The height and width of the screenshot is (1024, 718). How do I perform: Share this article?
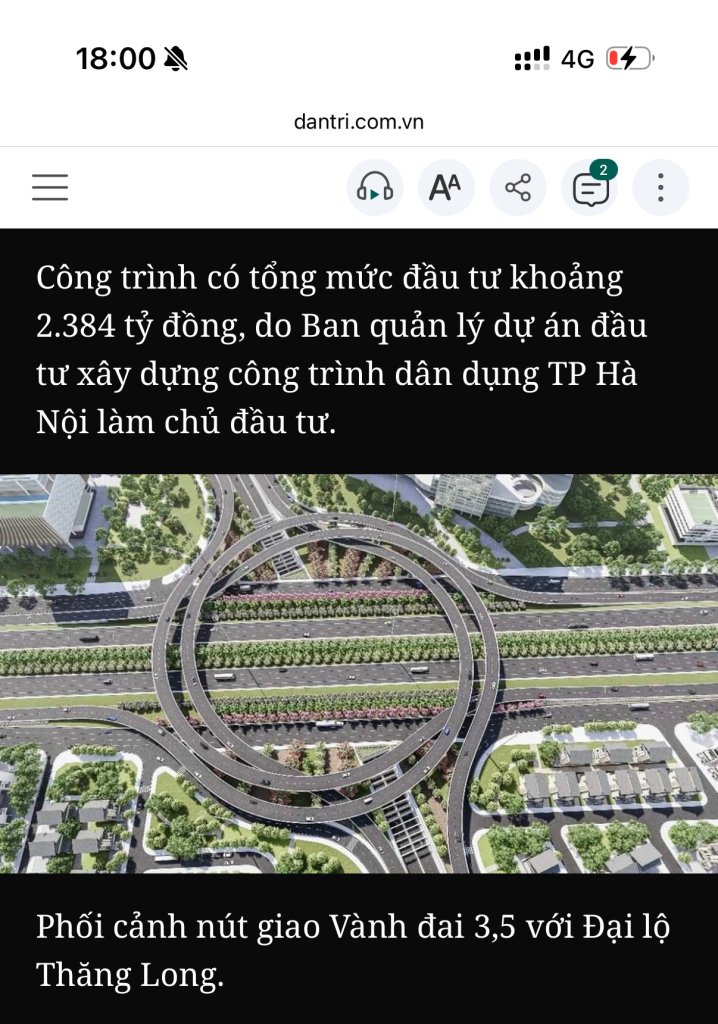(518, 187)
